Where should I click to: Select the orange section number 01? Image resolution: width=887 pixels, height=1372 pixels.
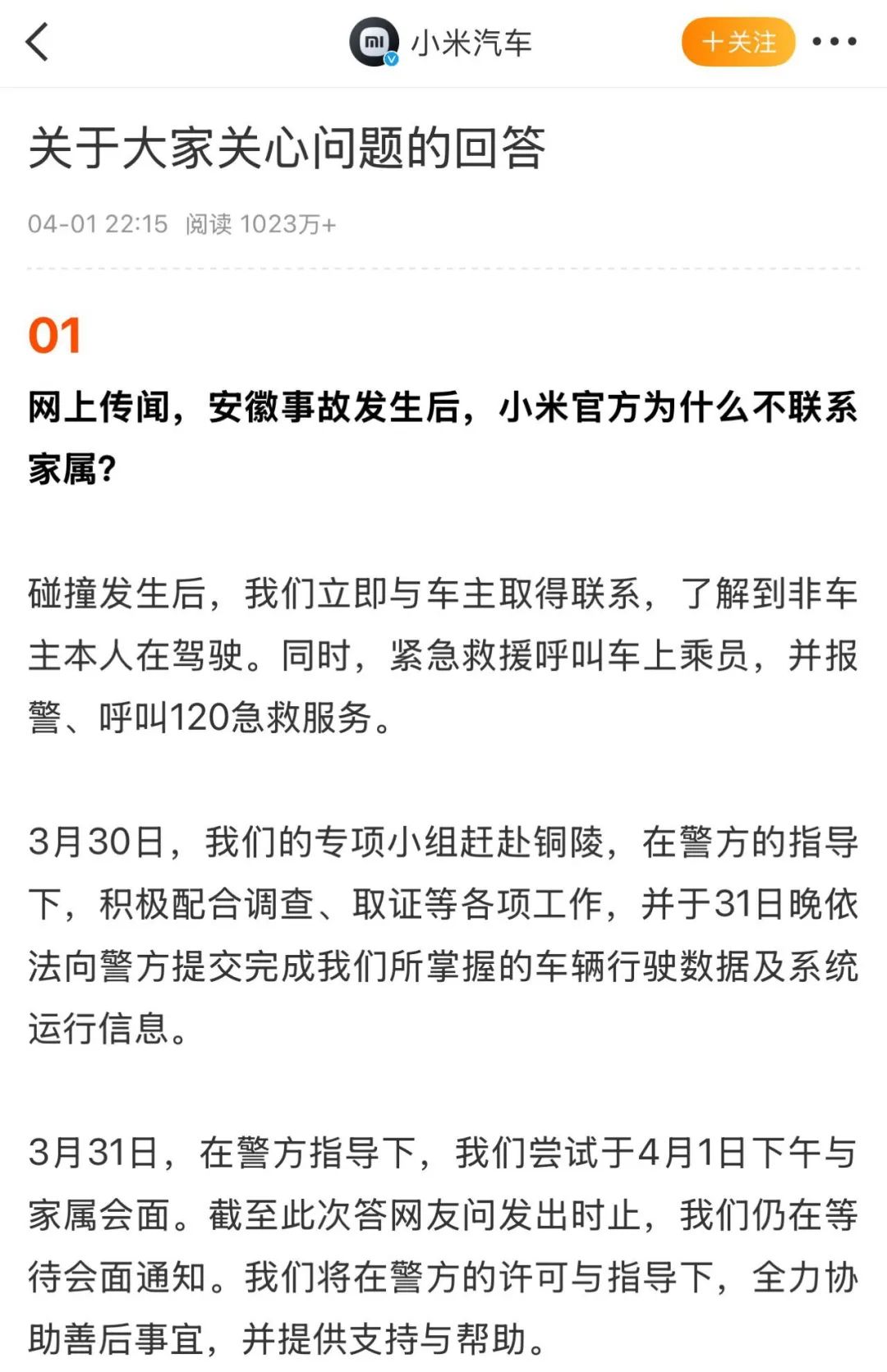coord(56,336)
